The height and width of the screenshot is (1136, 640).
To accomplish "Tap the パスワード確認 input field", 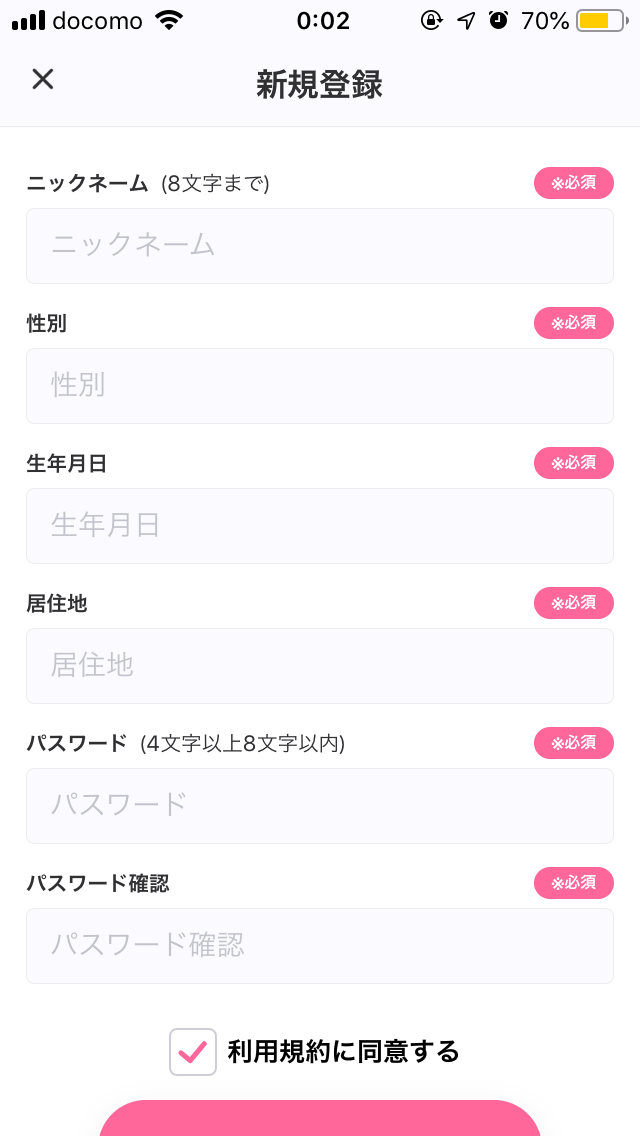I will [320, 946].
